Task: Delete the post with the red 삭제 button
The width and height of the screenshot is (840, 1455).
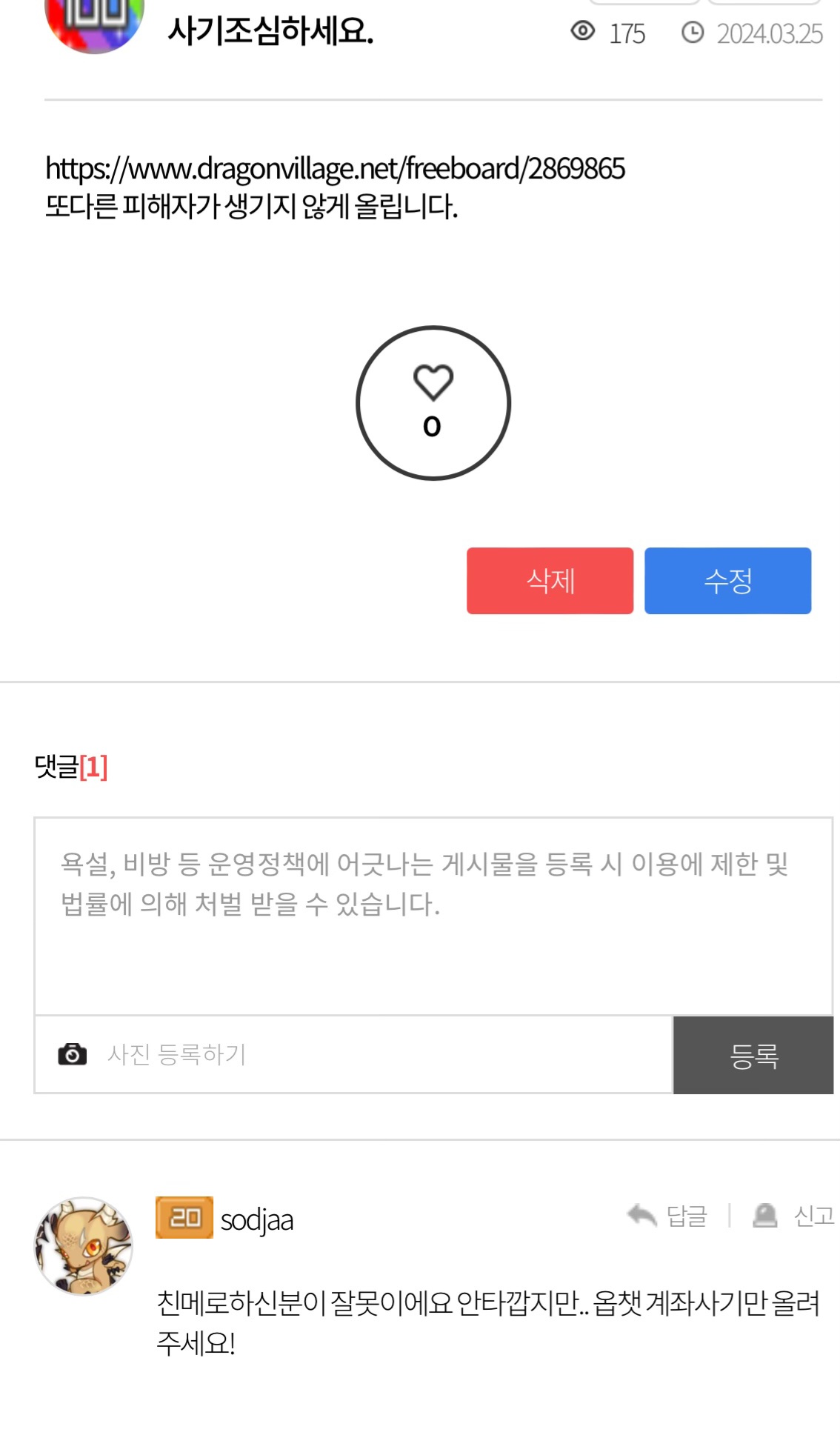Action: [x=550, y=581]
